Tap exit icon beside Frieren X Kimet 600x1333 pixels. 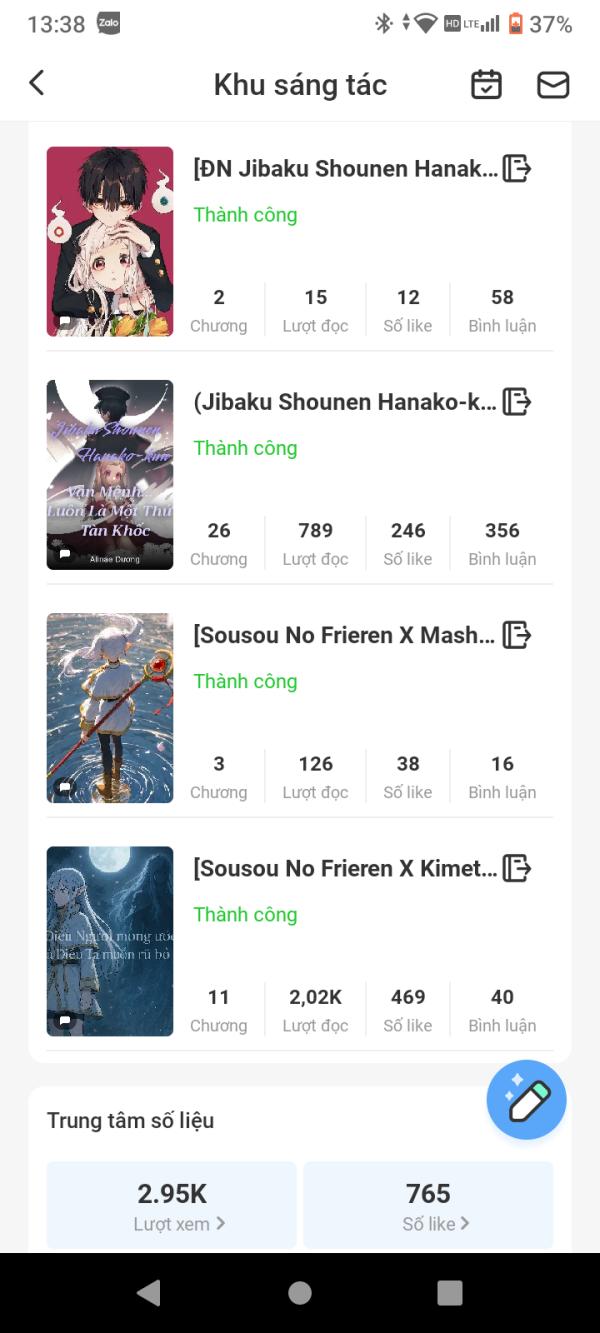[516, 868]
